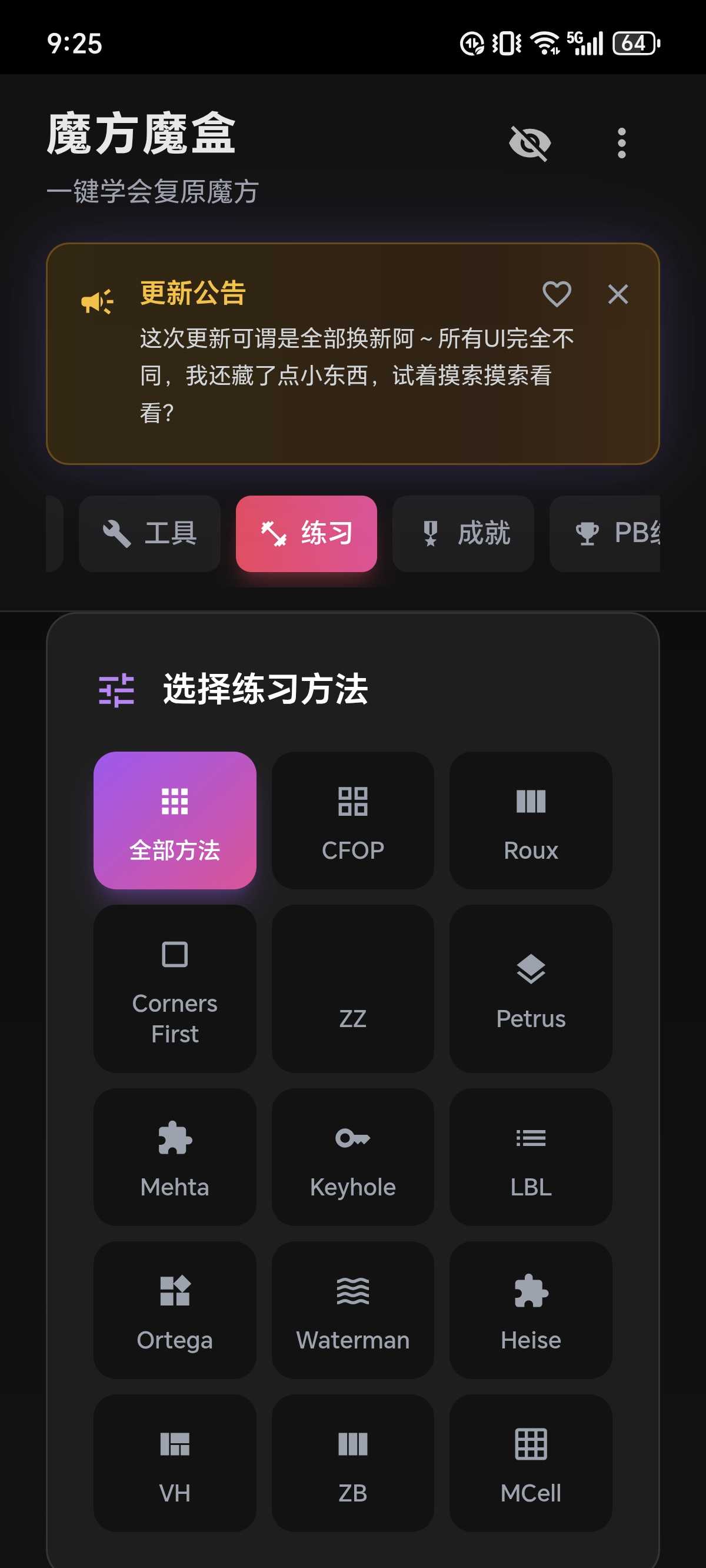Viewport: 706px width, 1568px height.
Task: Choose the CFOP method
Action: coord(353,820)
